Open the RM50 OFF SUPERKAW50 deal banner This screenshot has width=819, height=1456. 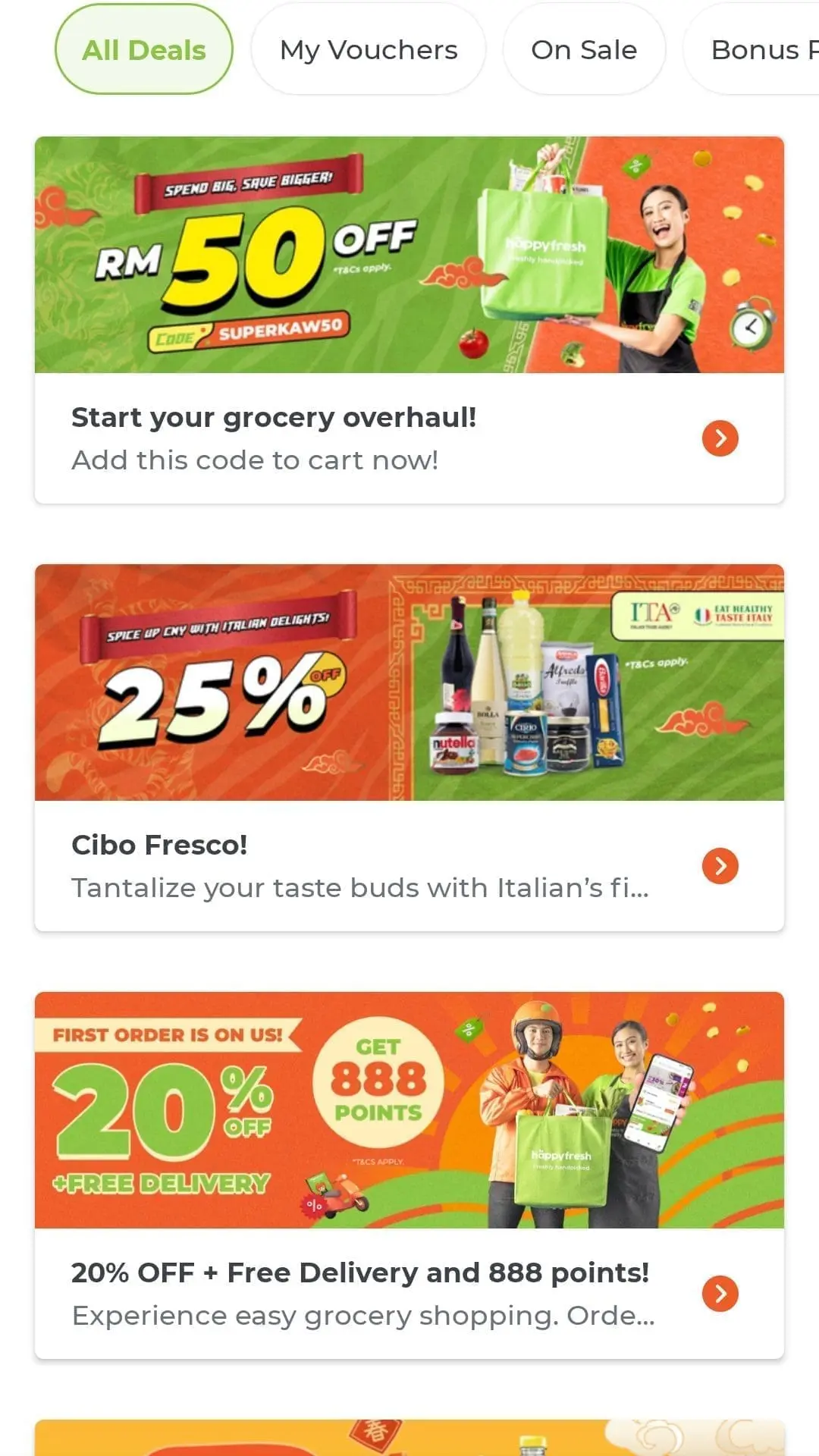click(409, 255)
